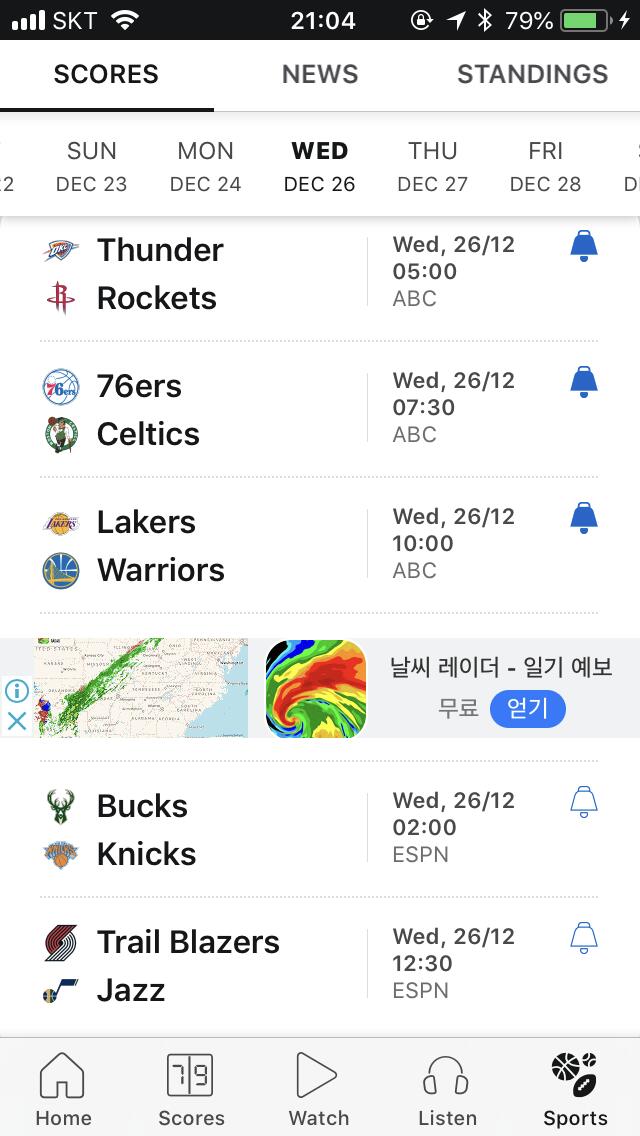Open the Watch tab

pos(319,1090)
